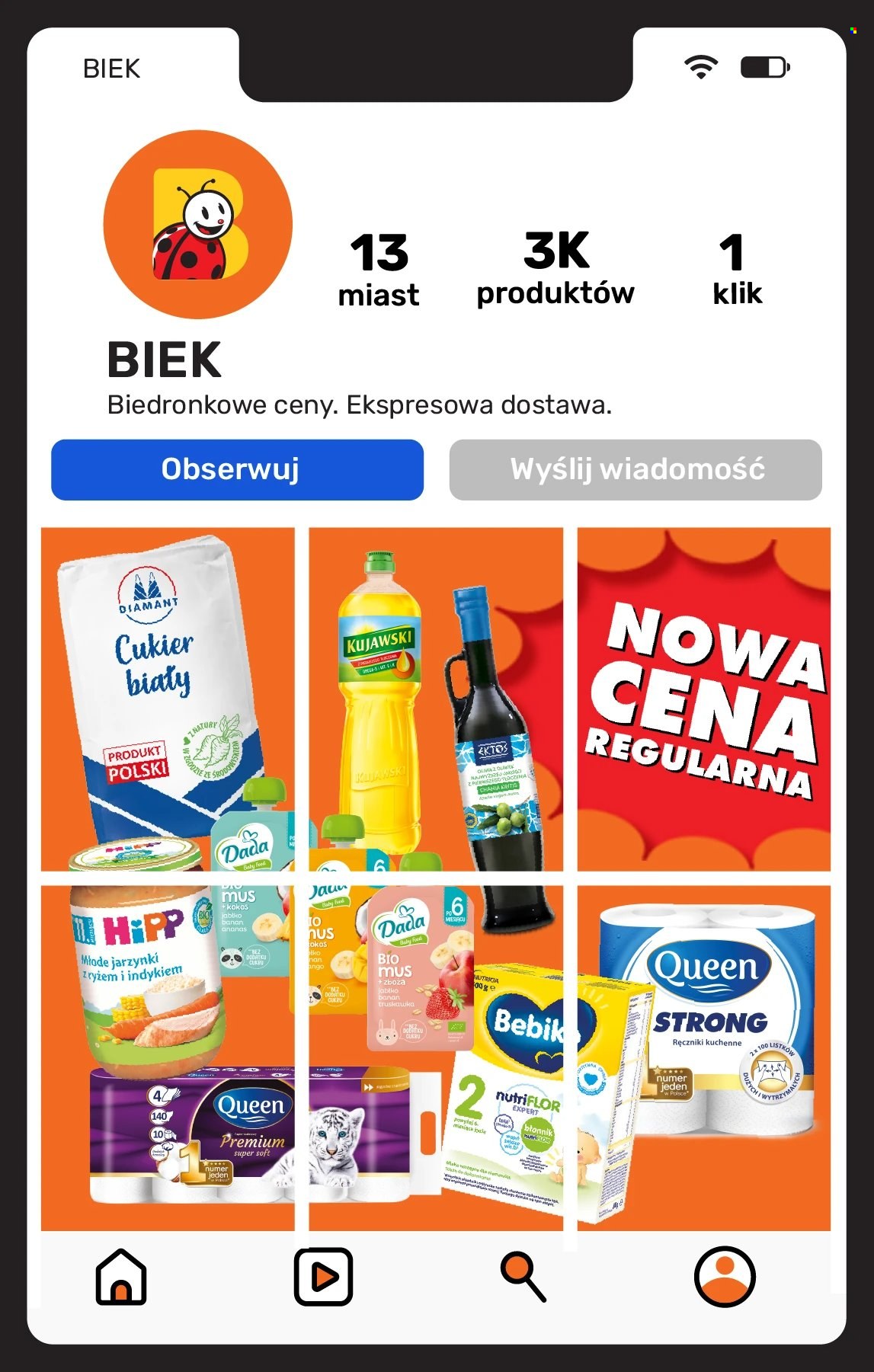Open the BIEK logo in the header
The image size is (874, 1372).
tap(111, 69)
